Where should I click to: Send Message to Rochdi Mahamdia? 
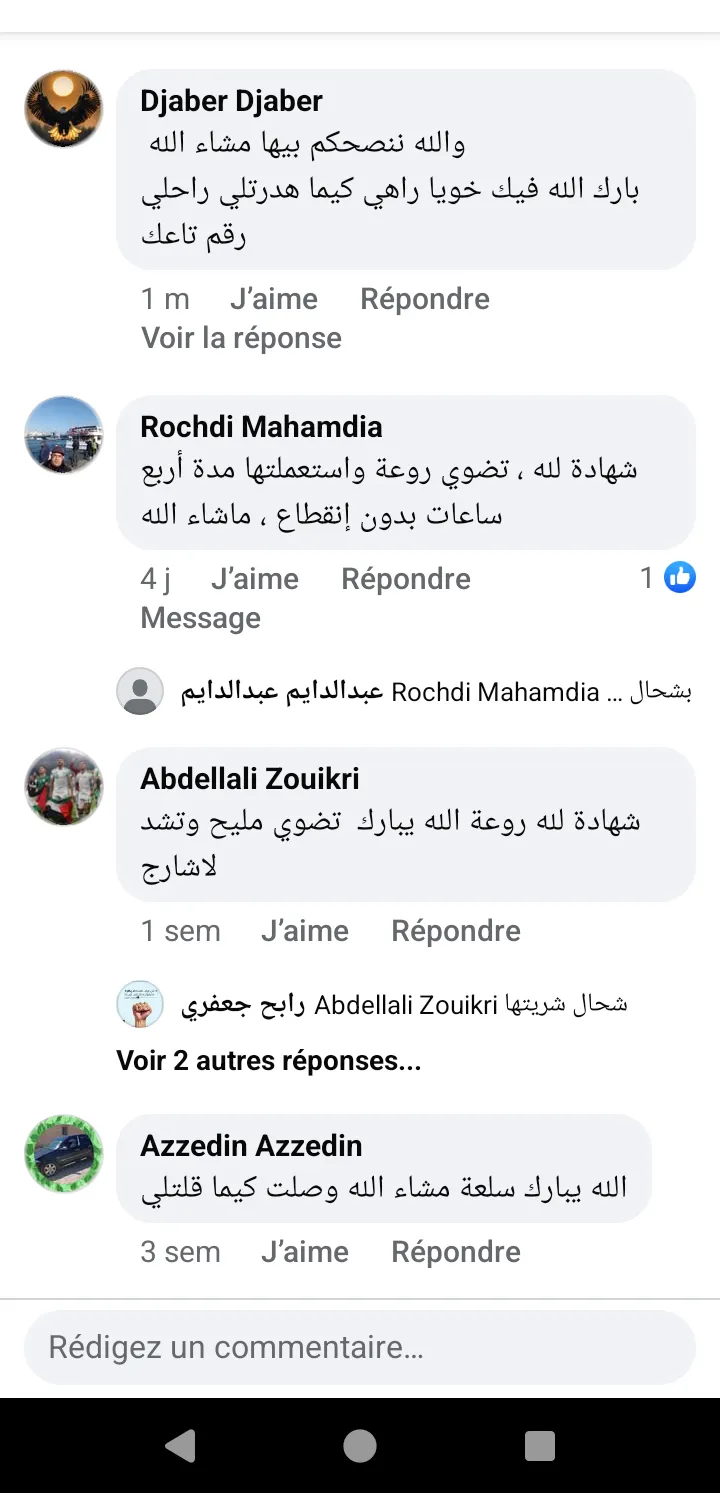click(x=200, y=618)
